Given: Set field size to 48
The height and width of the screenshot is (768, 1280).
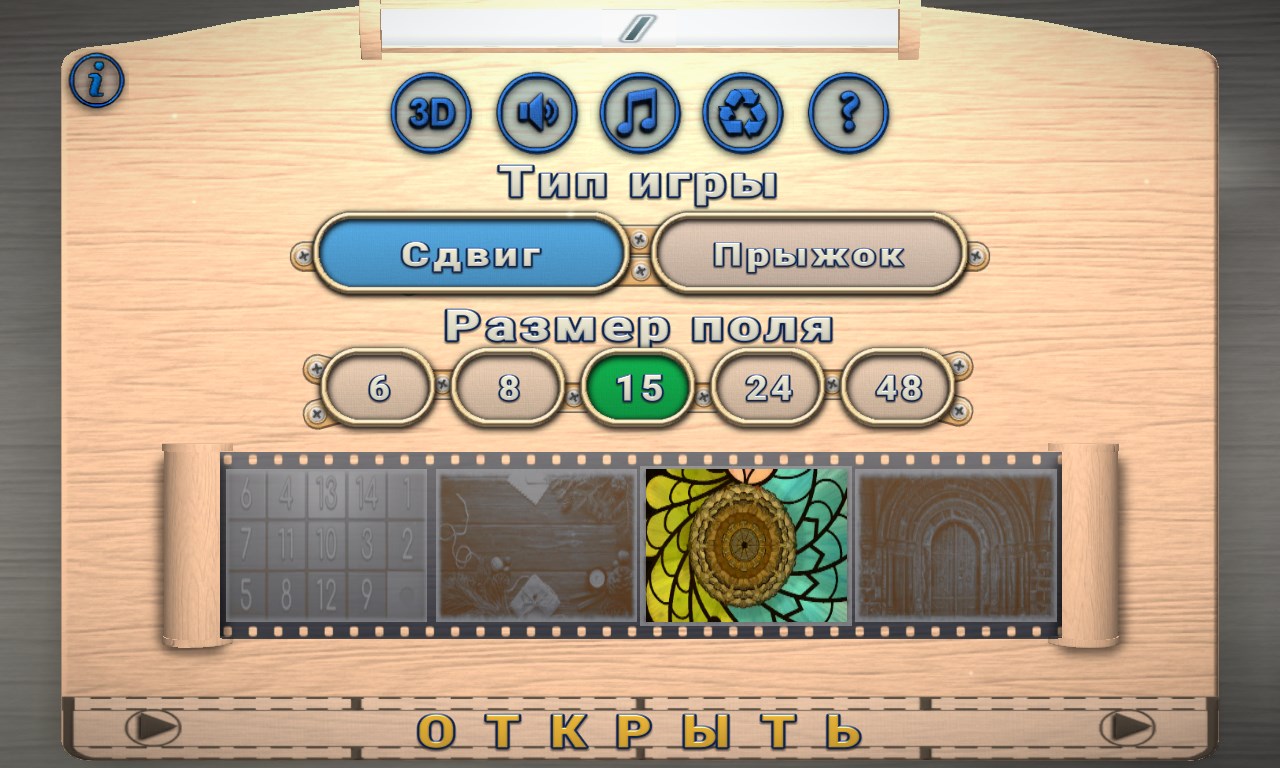Looking at the screenshot, I should click(x=898, y=387).
